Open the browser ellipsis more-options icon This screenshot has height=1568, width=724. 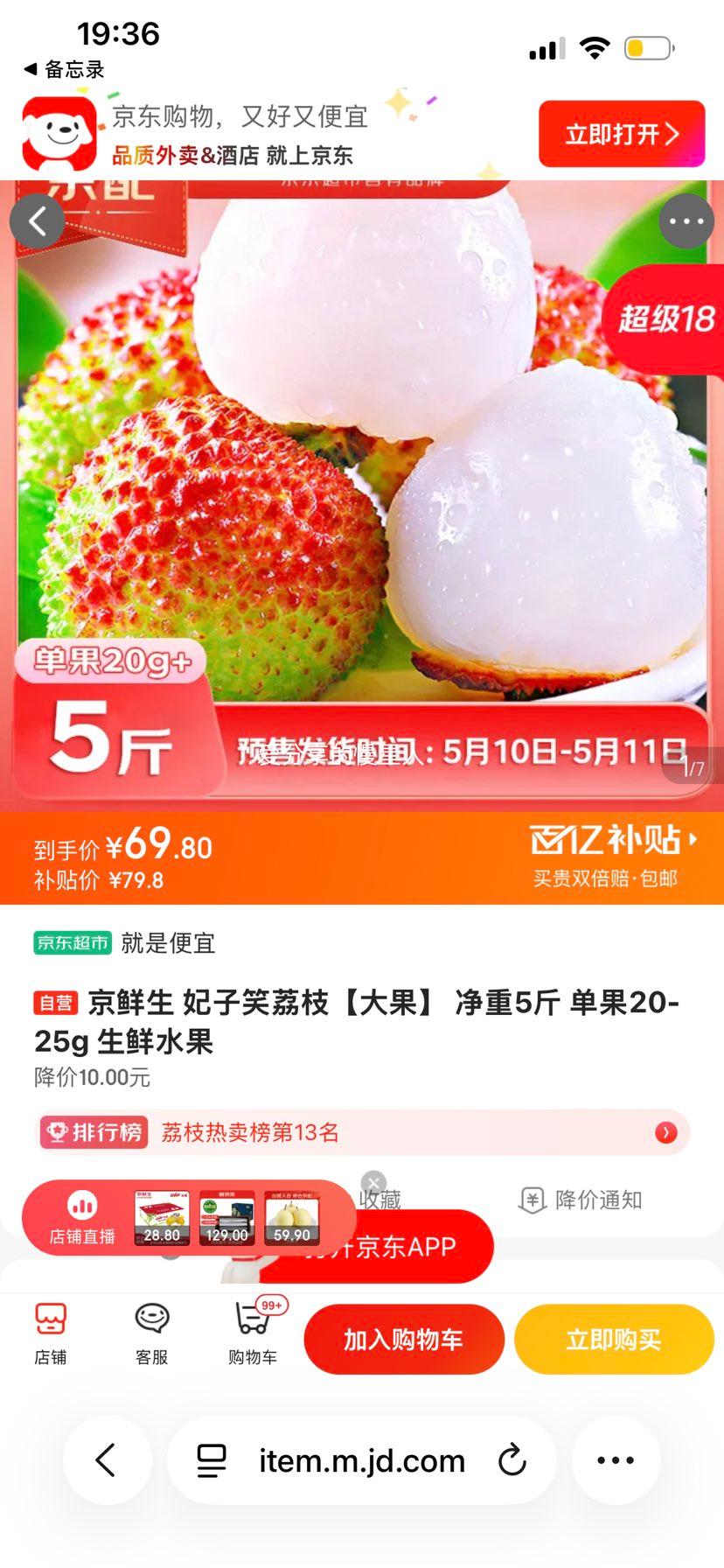coord(617,1459)
